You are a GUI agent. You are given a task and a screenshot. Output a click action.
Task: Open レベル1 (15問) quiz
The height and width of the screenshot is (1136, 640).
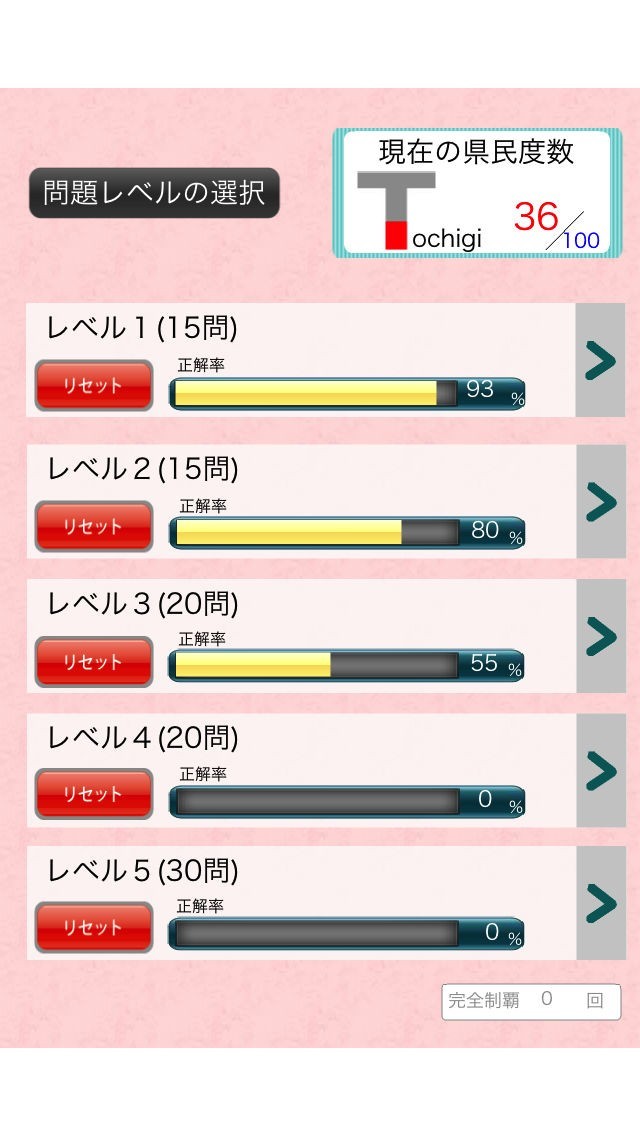pyautogui.click(x=600, y=361)
